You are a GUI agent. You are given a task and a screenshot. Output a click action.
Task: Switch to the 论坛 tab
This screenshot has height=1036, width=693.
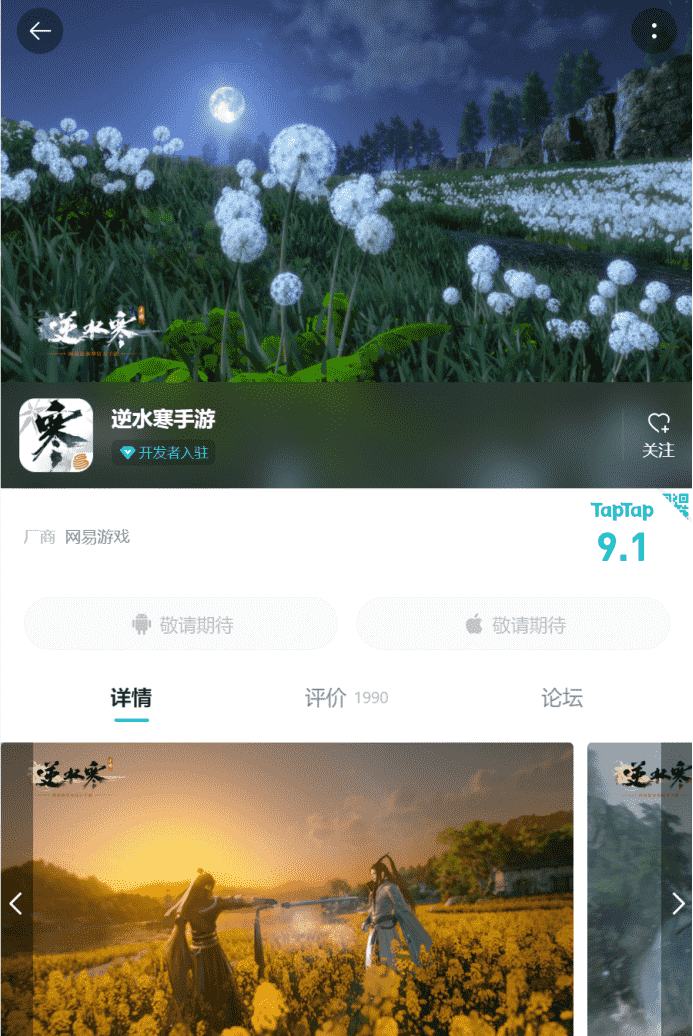pos(562,698)
